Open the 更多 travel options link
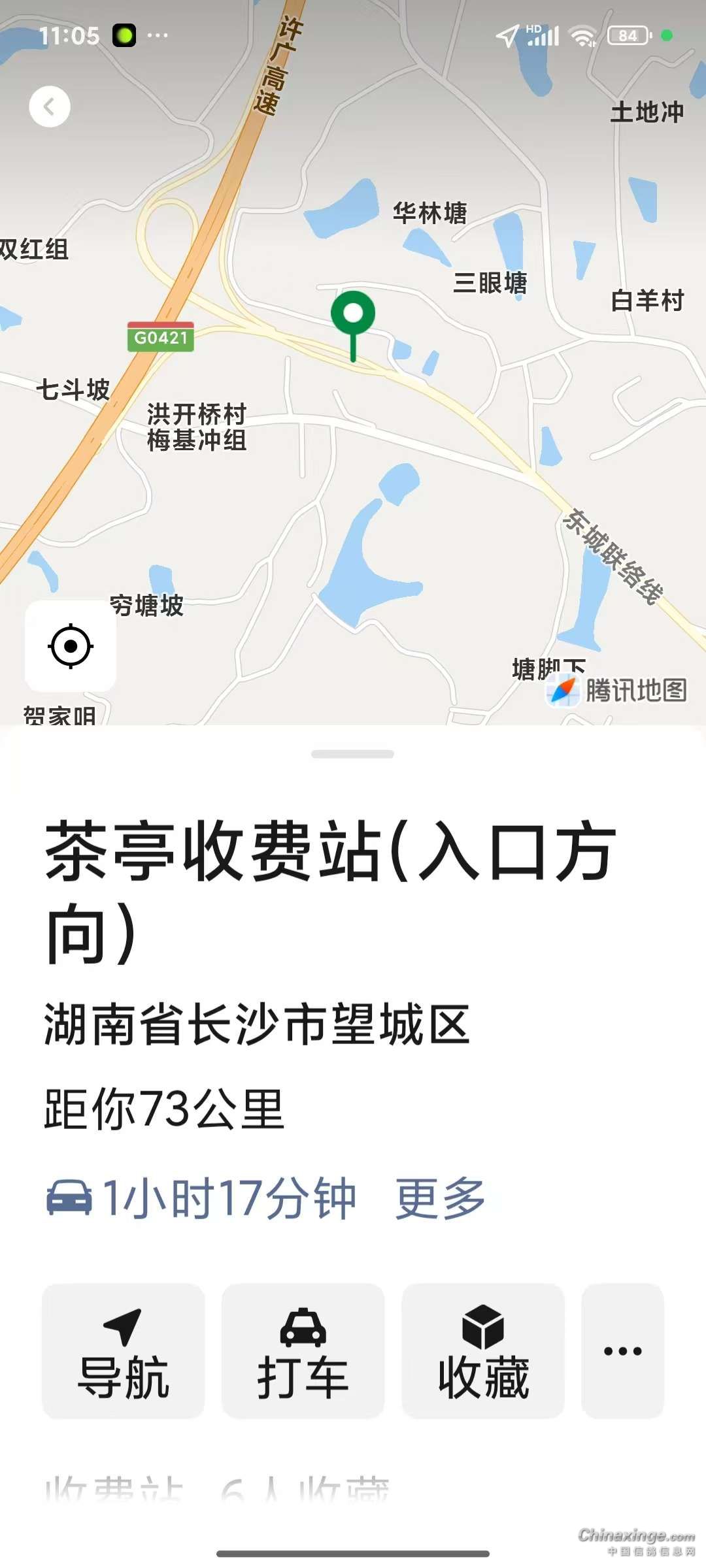The image size is (706, 1568). coord(440,1198)
